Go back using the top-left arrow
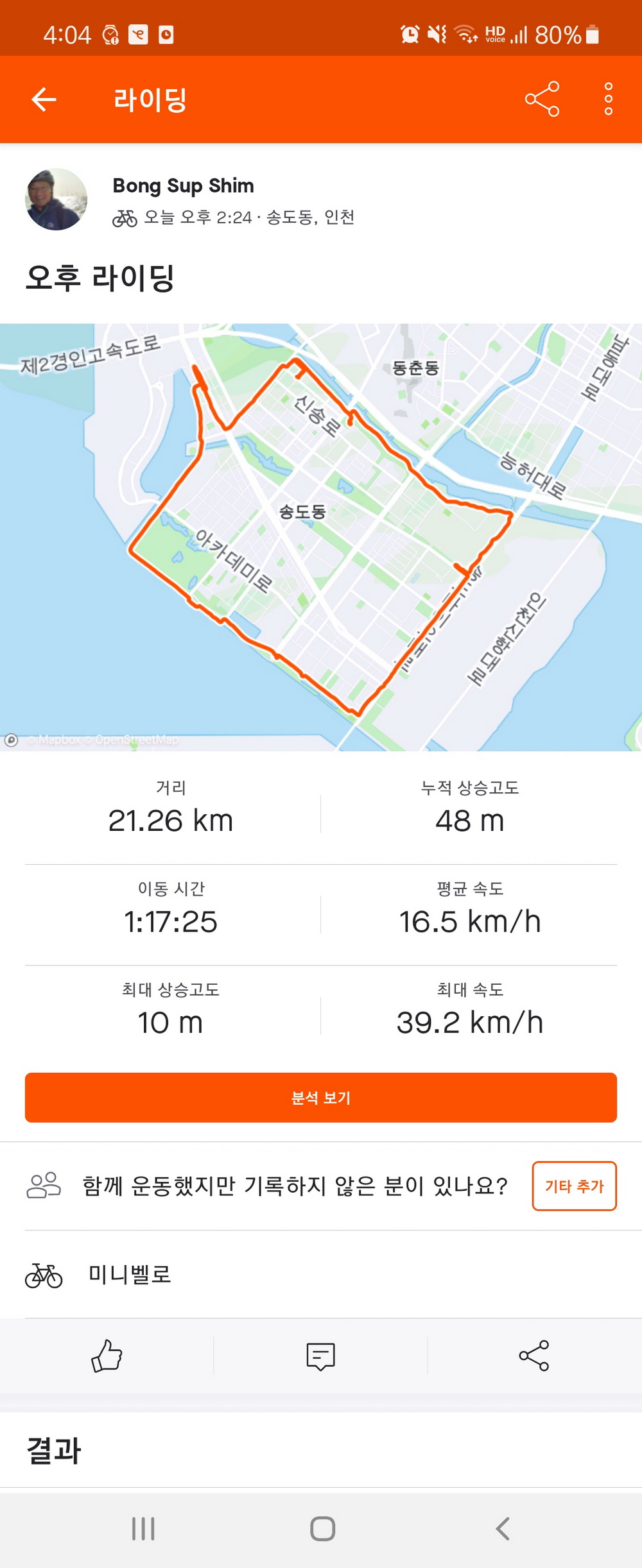 pos(44,99)
